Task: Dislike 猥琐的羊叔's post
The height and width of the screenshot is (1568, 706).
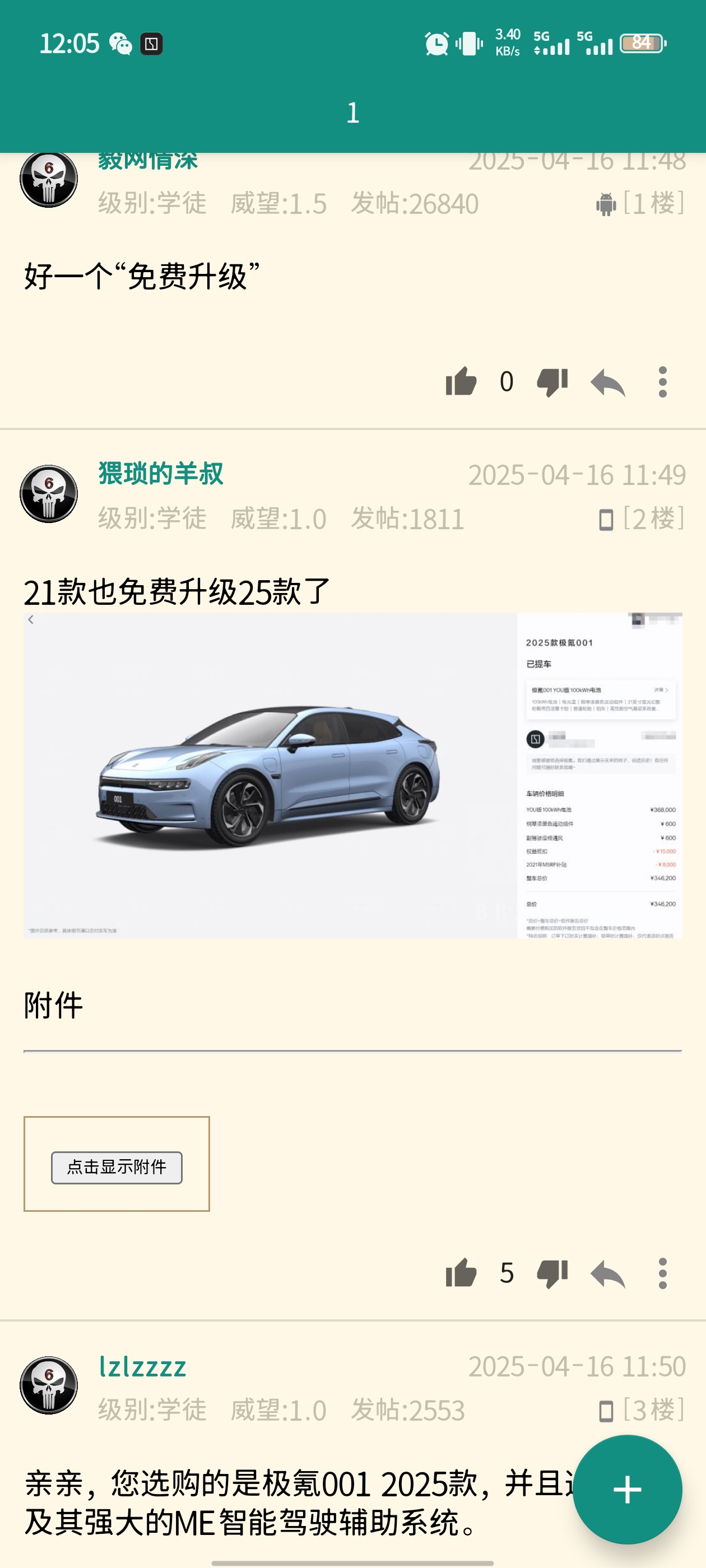Action: (552, 1273)
